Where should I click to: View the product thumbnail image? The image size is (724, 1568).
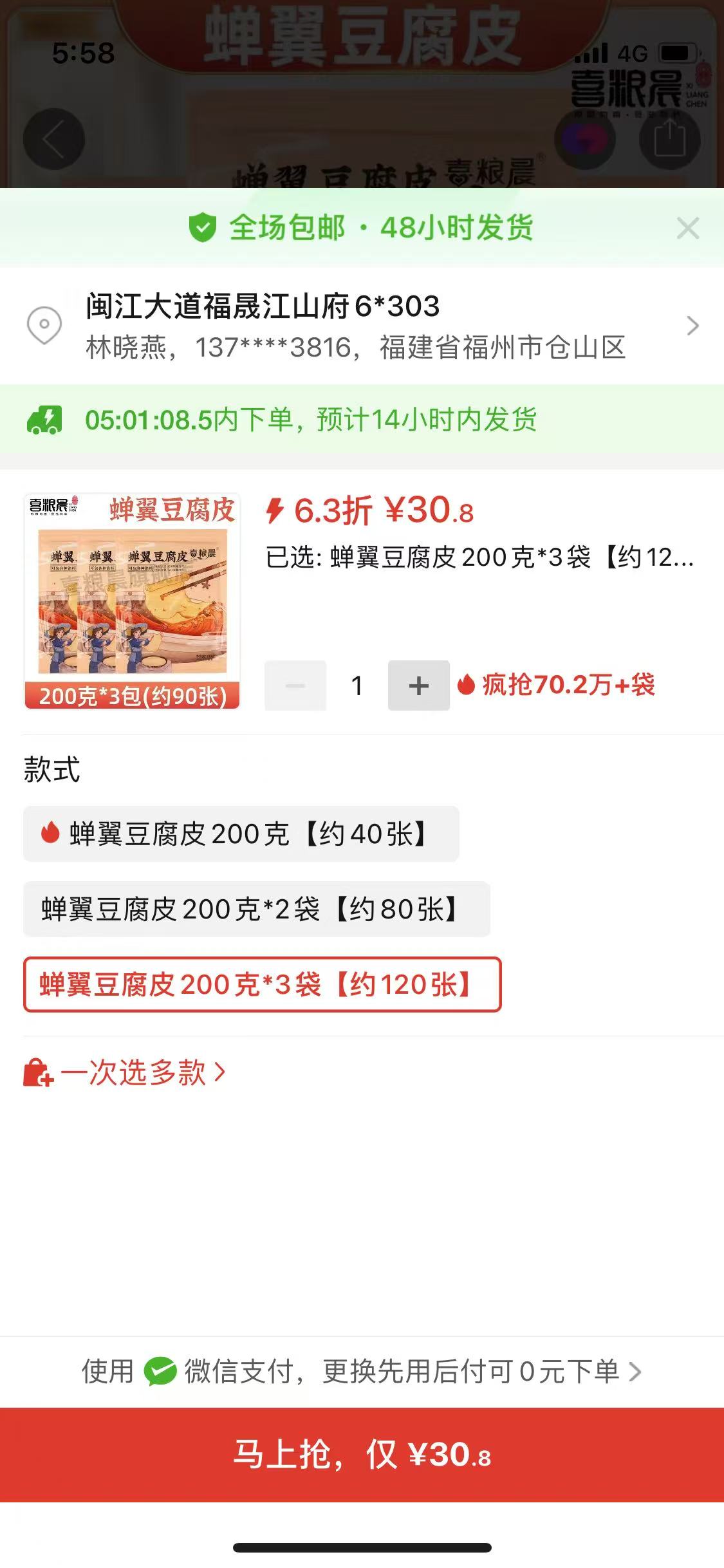click(x=132, y=601)
